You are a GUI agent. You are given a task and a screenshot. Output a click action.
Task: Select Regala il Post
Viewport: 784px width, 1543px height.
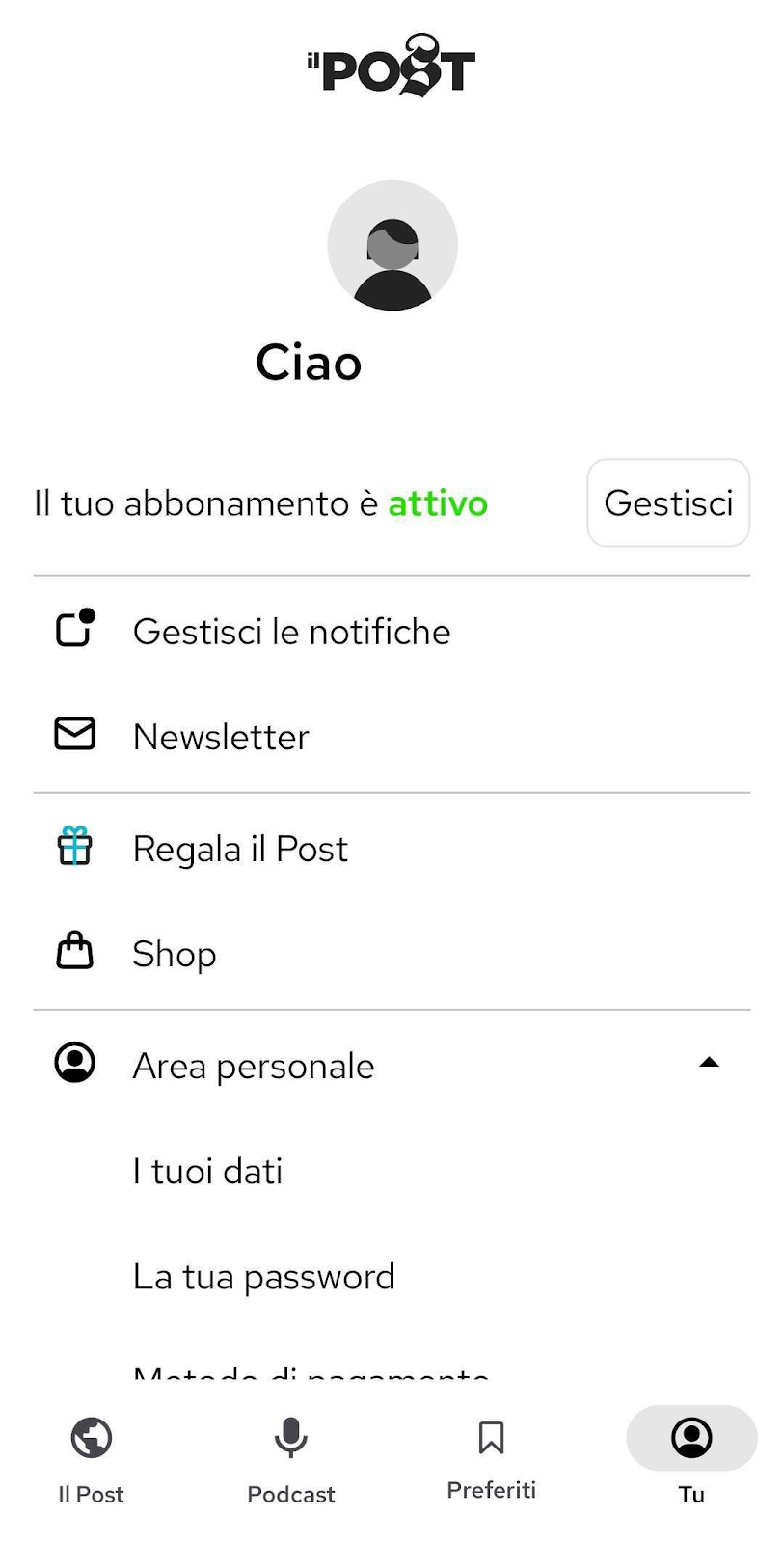coord(392,849)
